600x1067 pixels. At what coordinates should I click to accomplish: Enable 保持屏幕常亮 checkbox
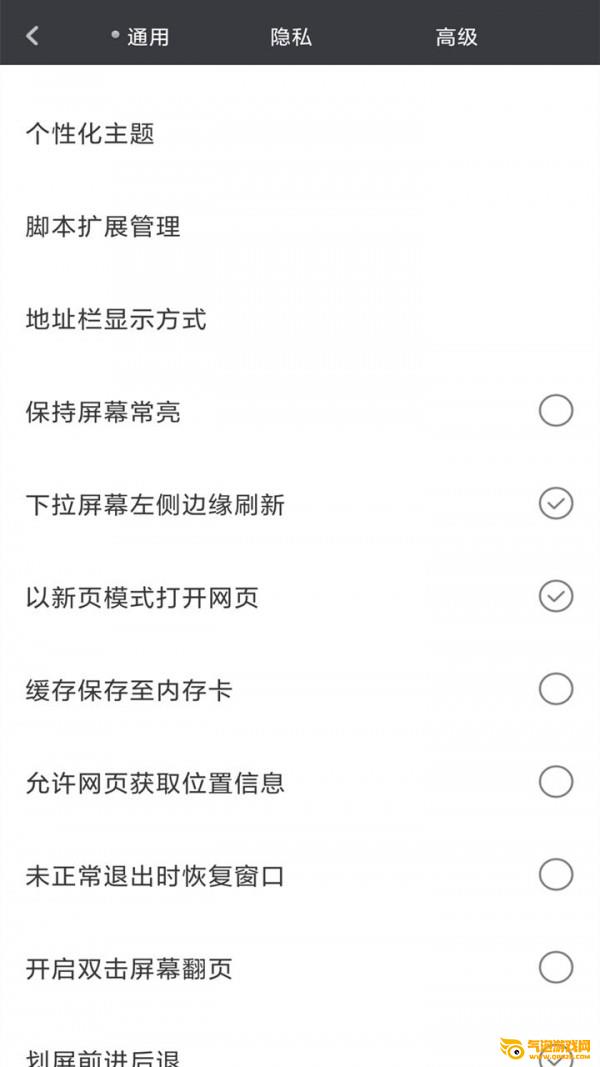coord(556,411)
